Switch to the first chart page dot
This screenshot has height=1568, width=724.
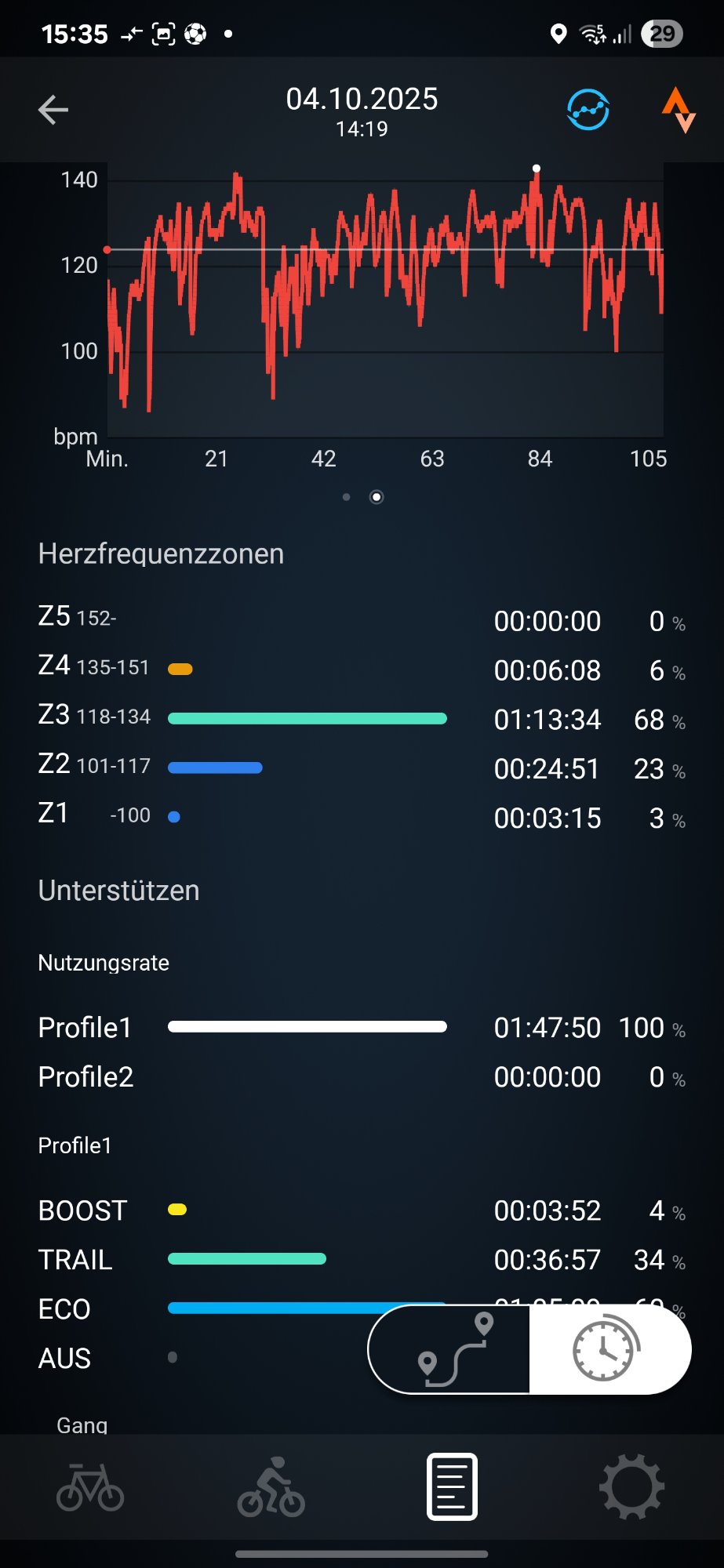(x=347, y=497)
